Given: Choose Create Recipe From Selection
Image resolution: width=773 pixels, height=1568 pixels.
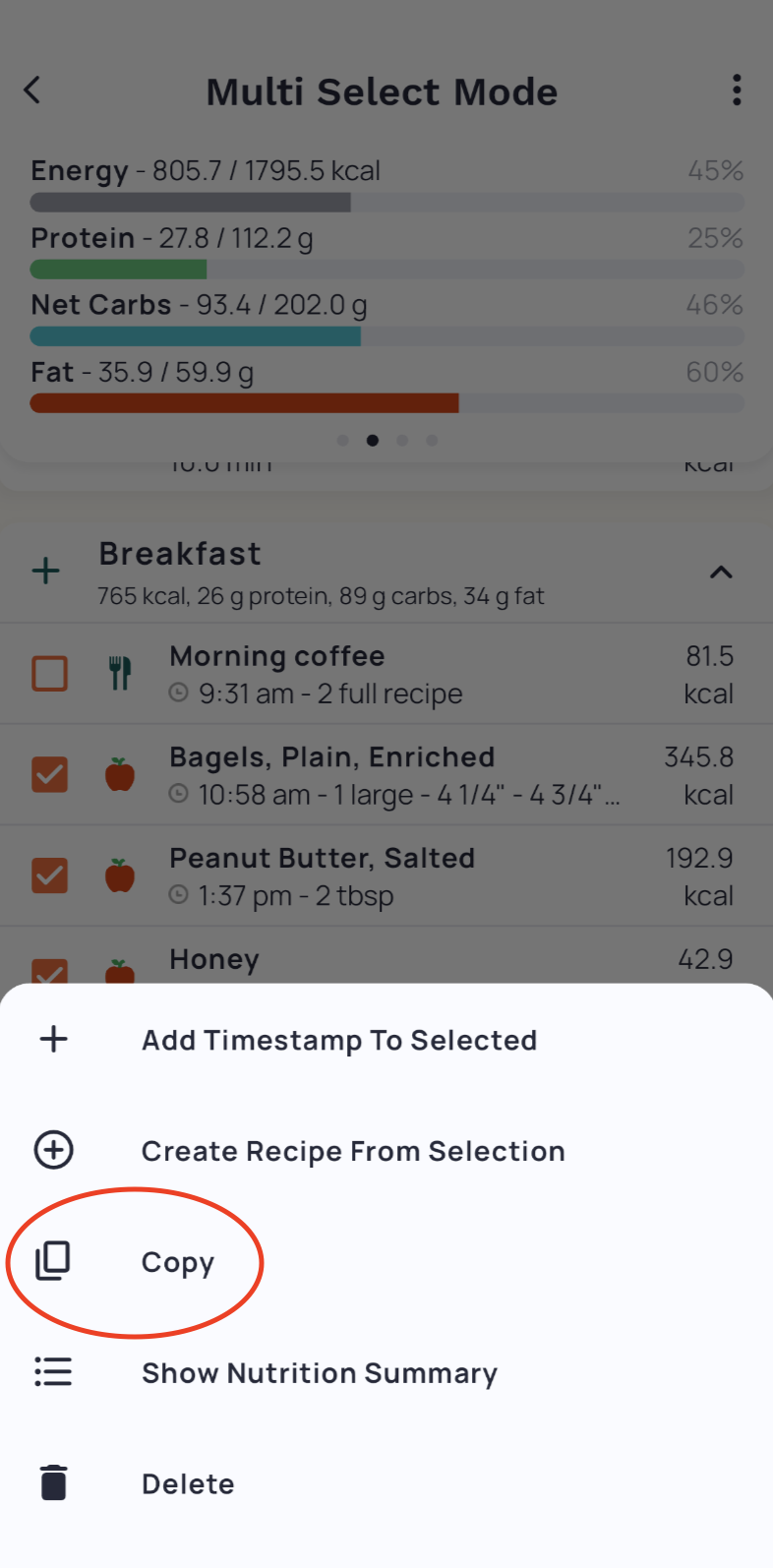Looking at the screenshot, I should (386, 1150).
